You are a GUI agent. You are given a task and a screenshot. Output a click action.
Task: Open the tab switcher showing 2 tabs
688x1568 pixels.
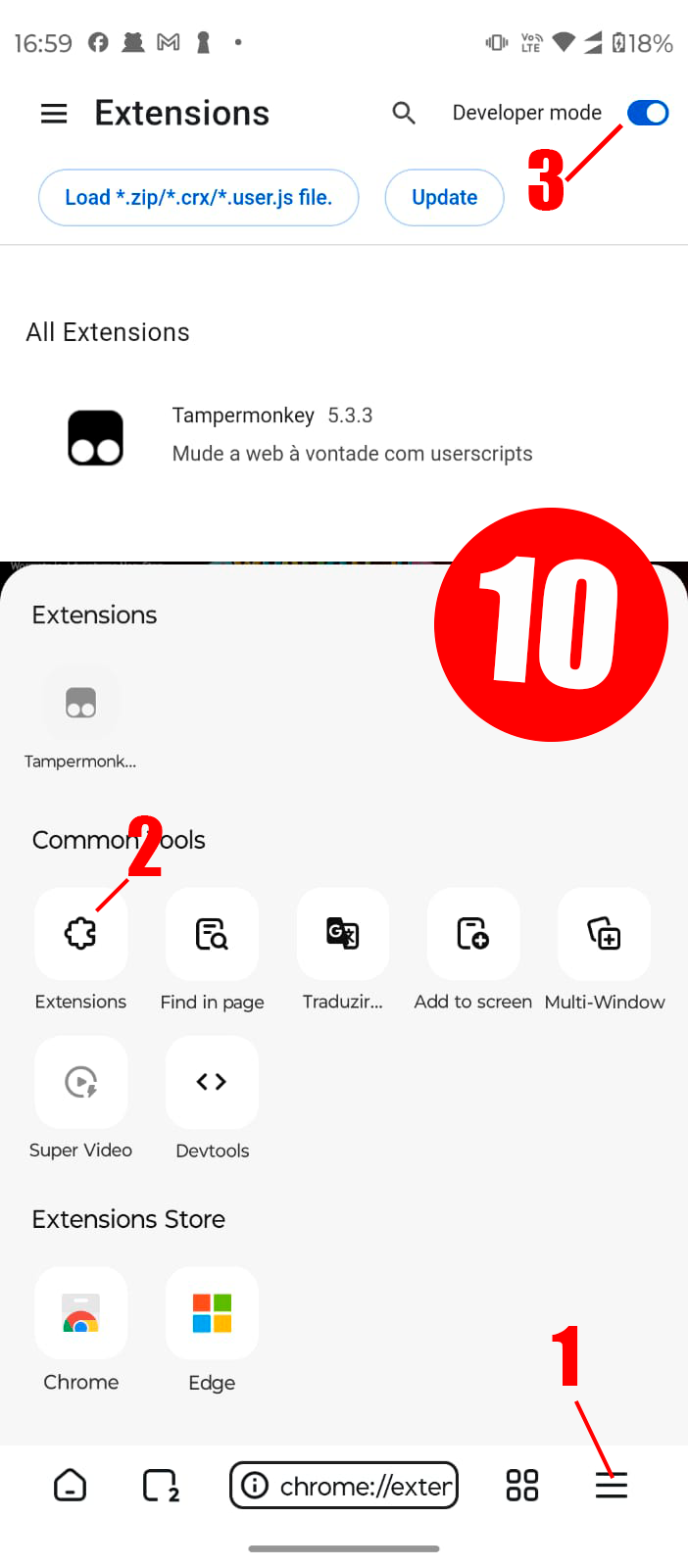(161, 1486)
